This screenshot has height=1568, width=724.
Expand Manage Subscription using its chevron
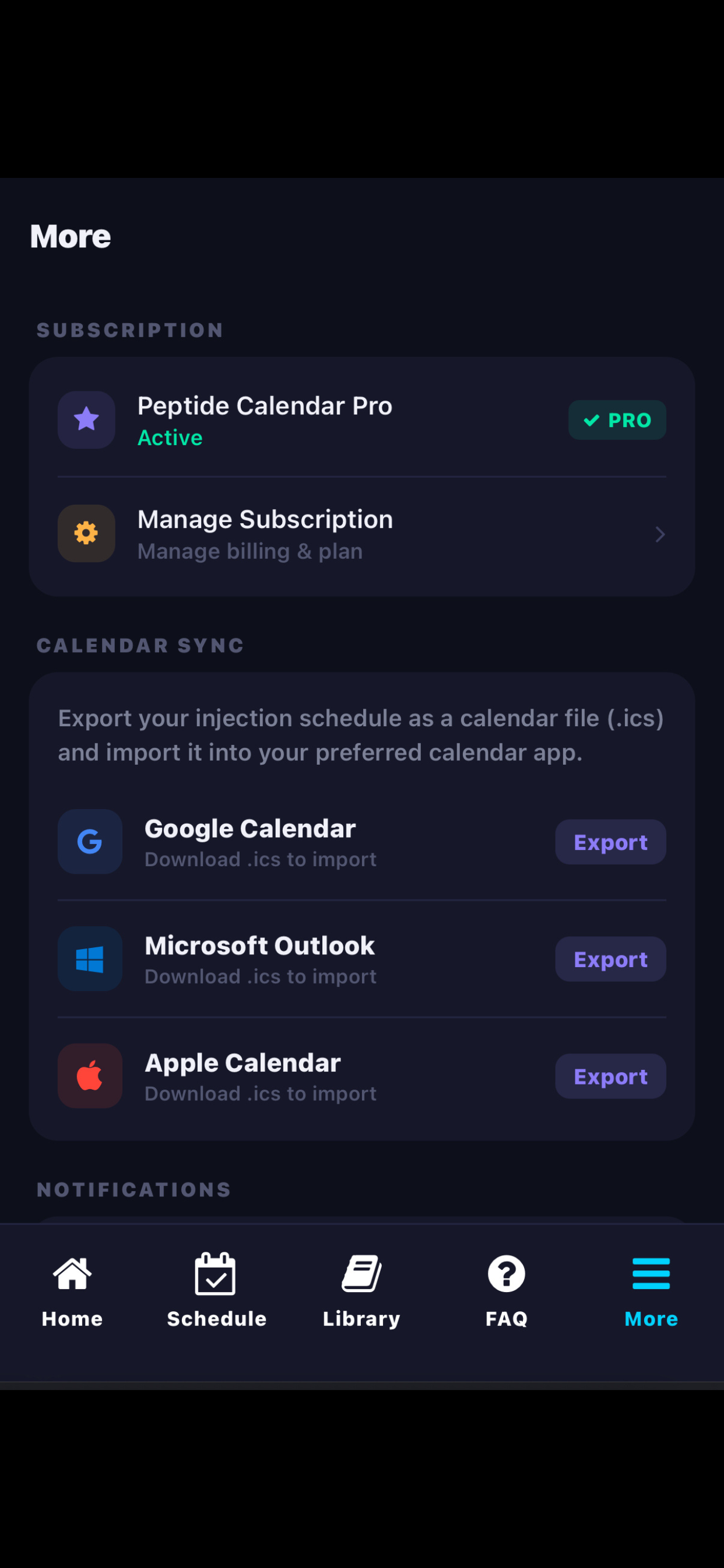click(x=660, y=534)
